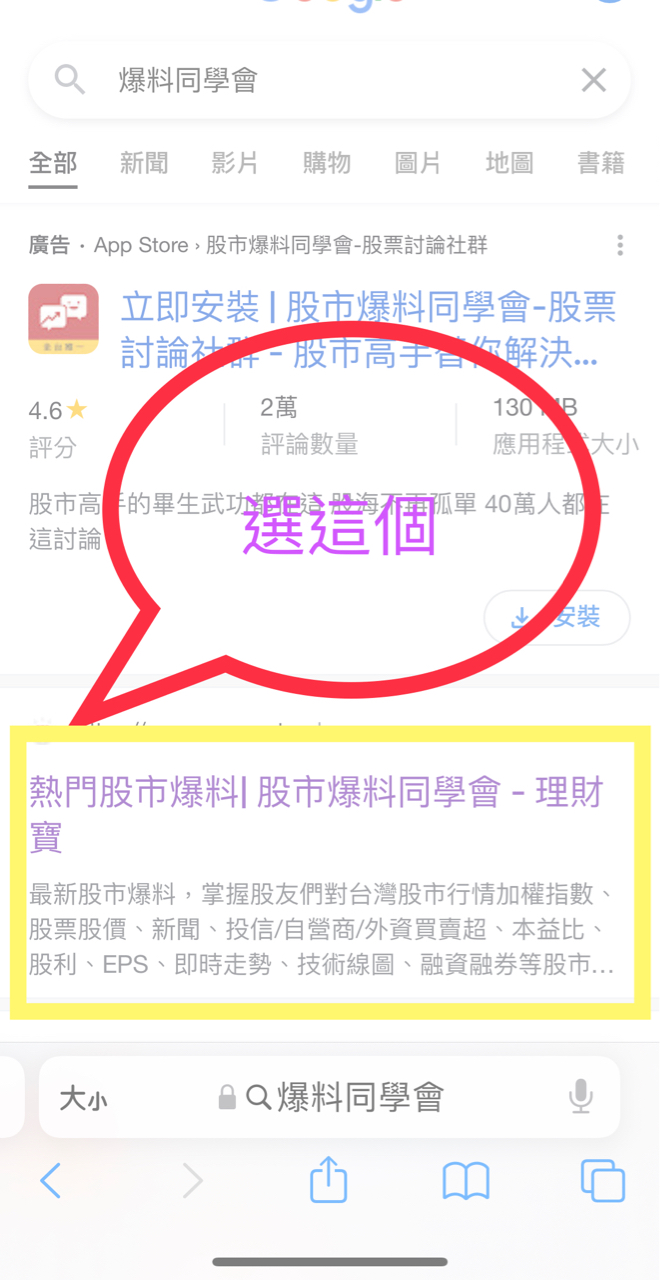The image size is (660, 1280).
Task: Clear the search query with the X
Action: 594,80
